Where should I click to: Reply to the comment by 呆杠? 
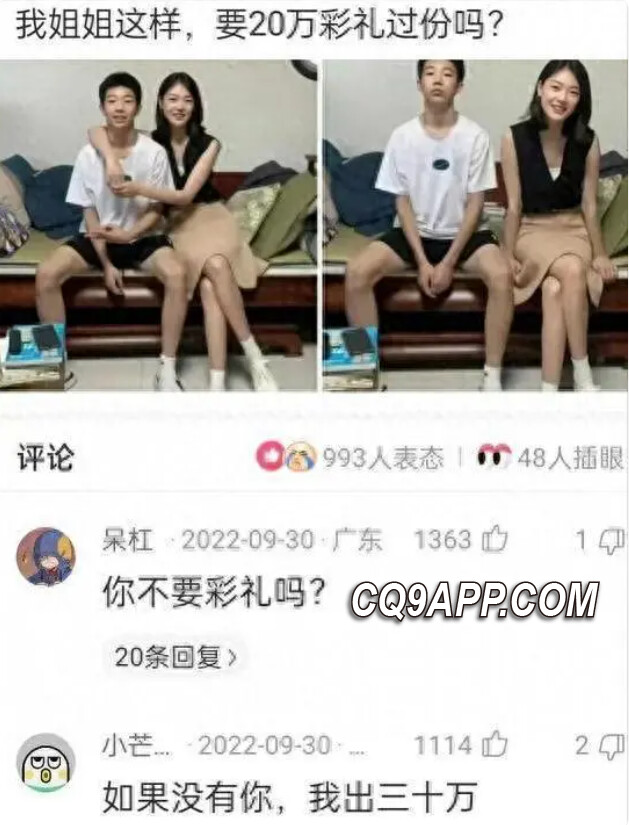point(609,541)
